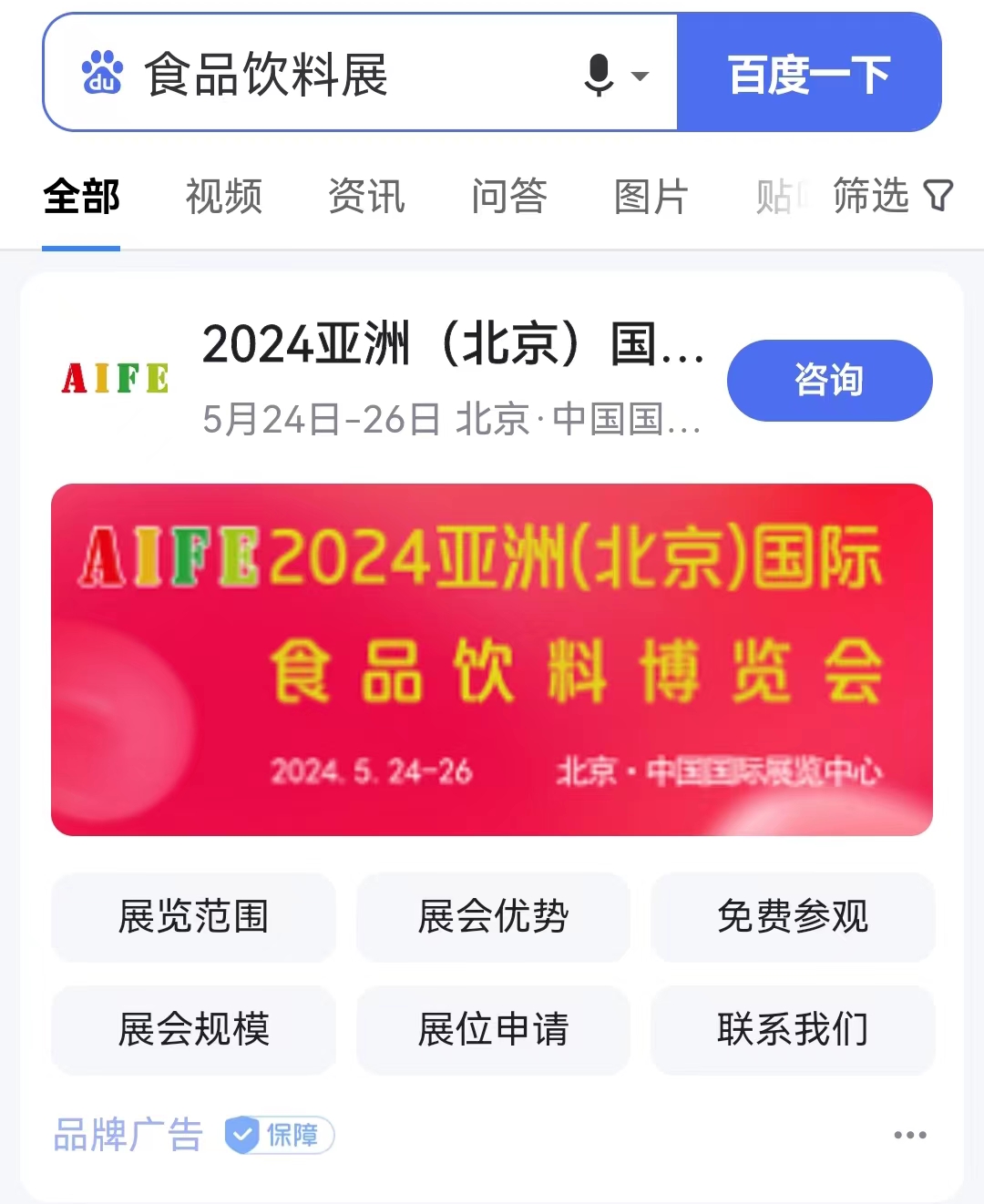This screenshot has height=1204, width=984.
Task: Tap the 咨询 button
Action: (829, 381)
